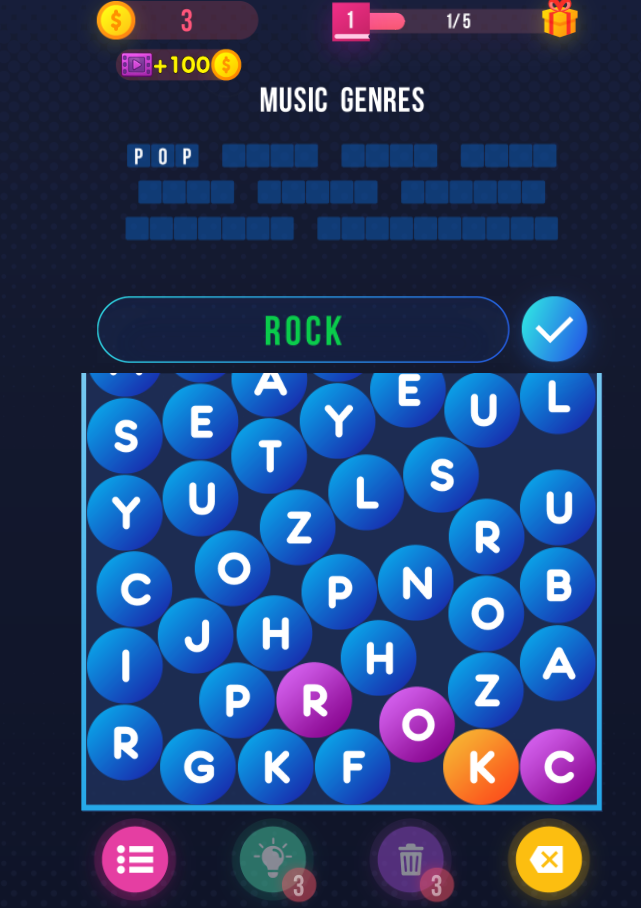Select the letter J bubble
Viewport: 641px width, 908px height.
click(196, 636)
